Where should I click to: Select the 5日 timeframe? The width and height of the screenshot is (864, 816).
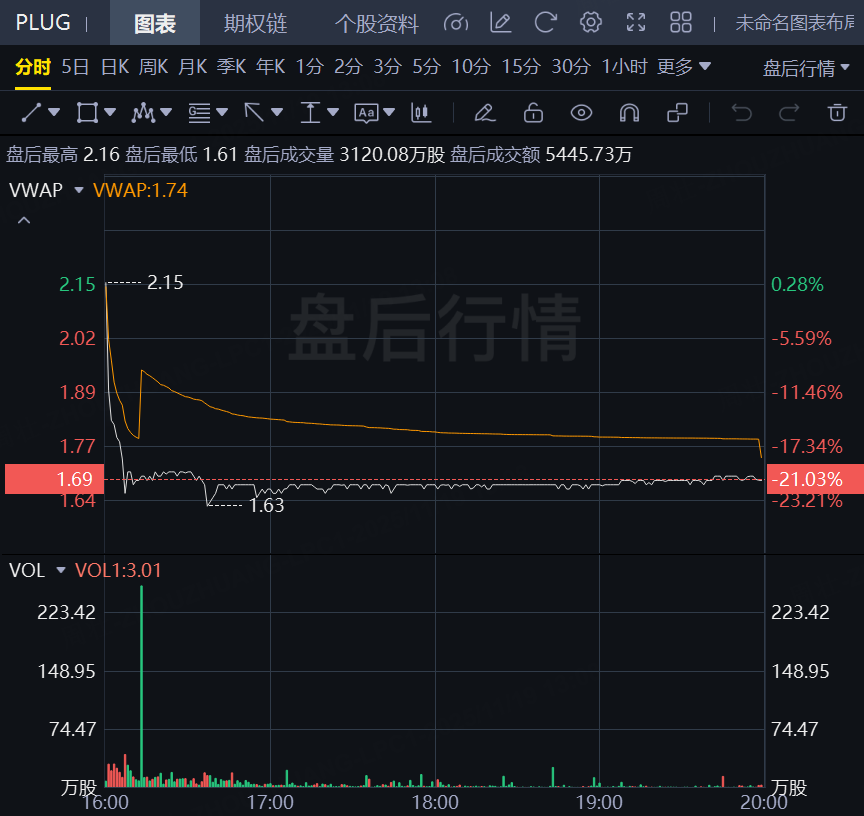point(75,67)
